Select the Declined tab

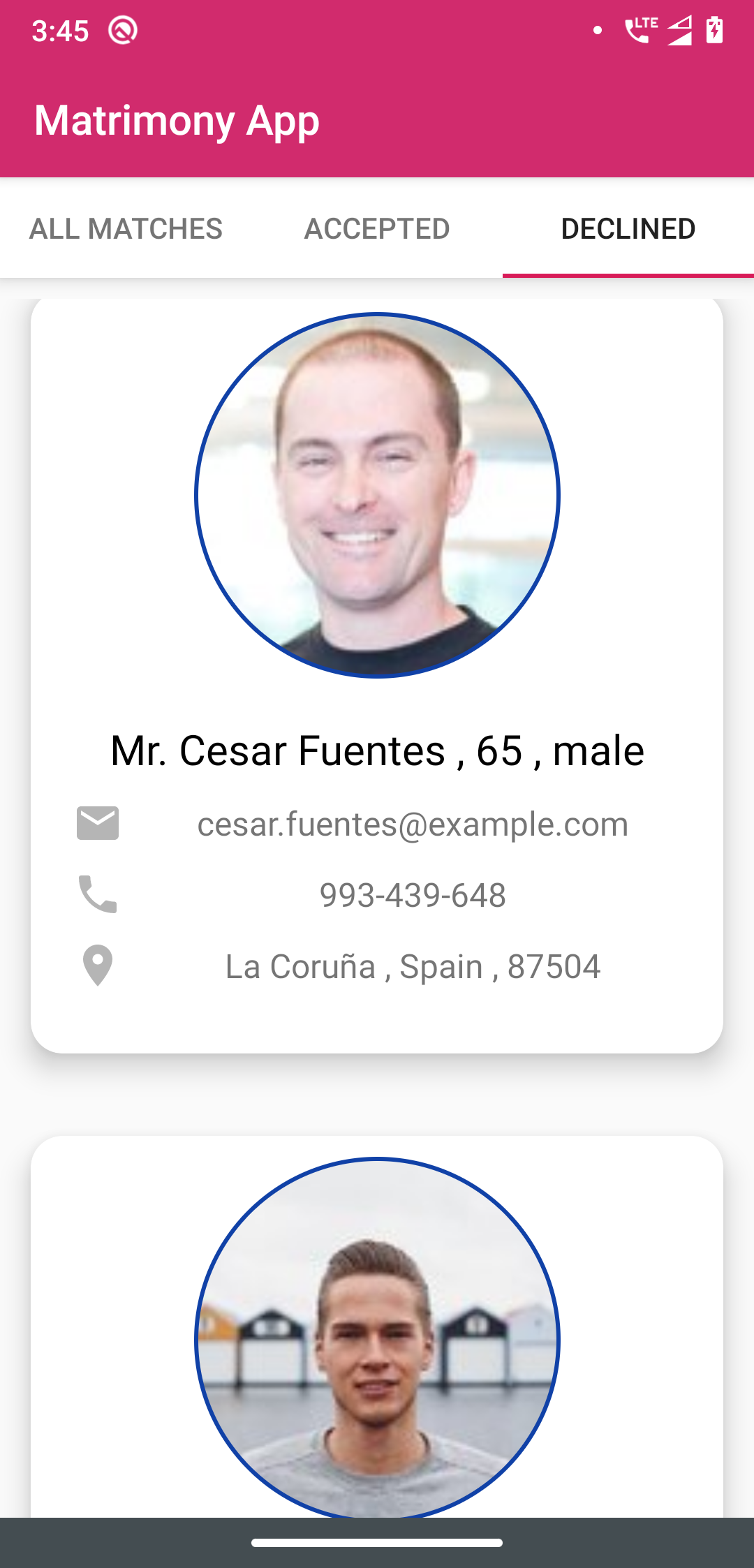[x=628, y=229]
